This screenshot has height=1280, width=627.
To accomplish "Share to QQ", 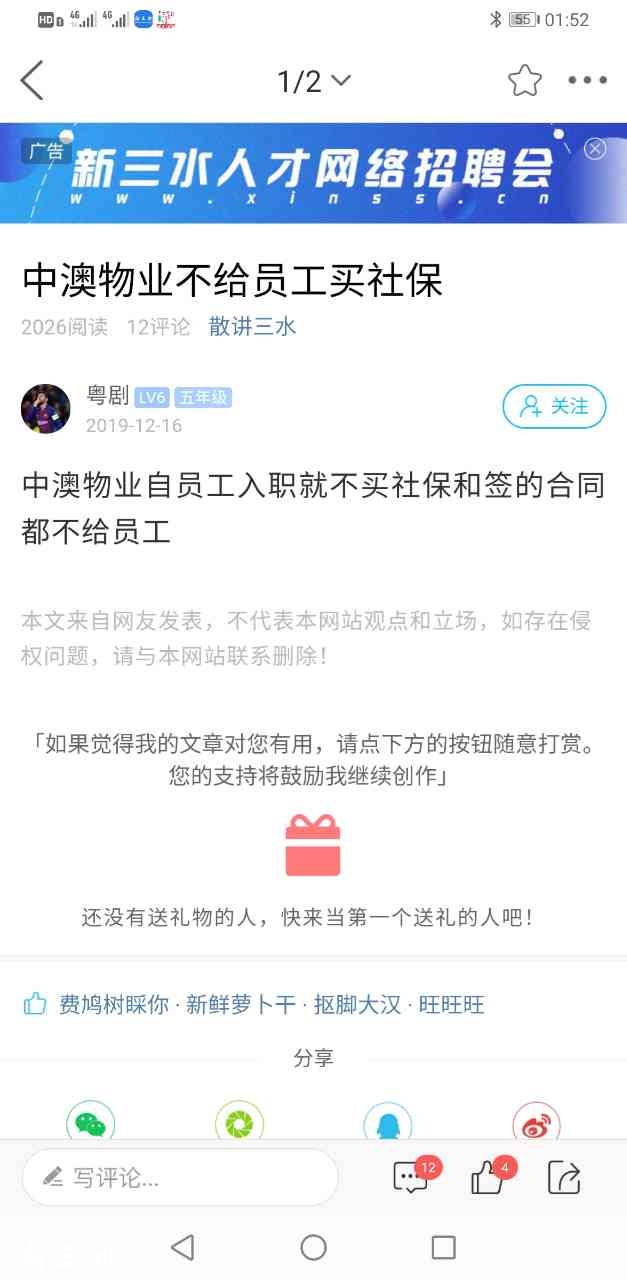I will [387, 1123].
